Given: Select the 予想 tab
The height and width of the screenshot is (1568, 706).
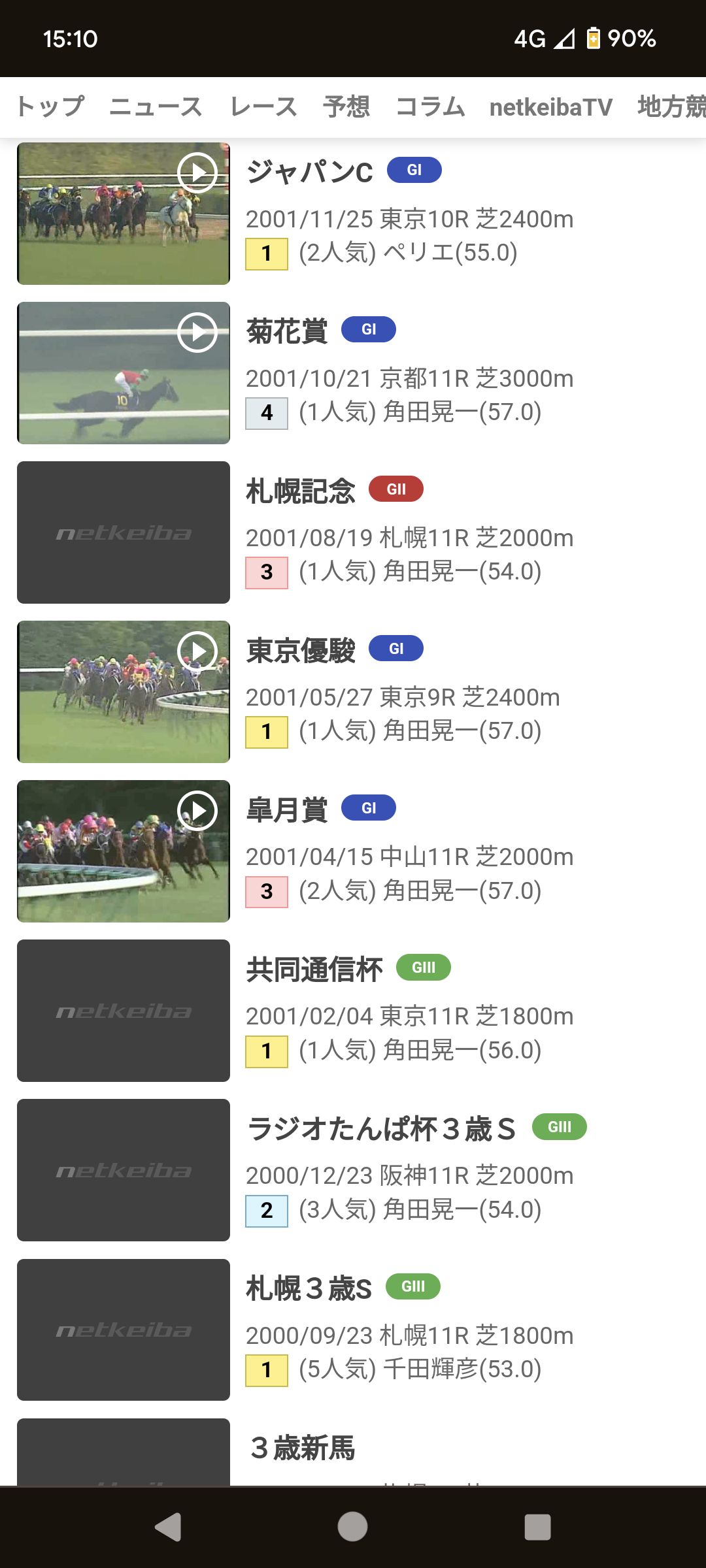Looking at the screenshot, I should click(346, 107).
